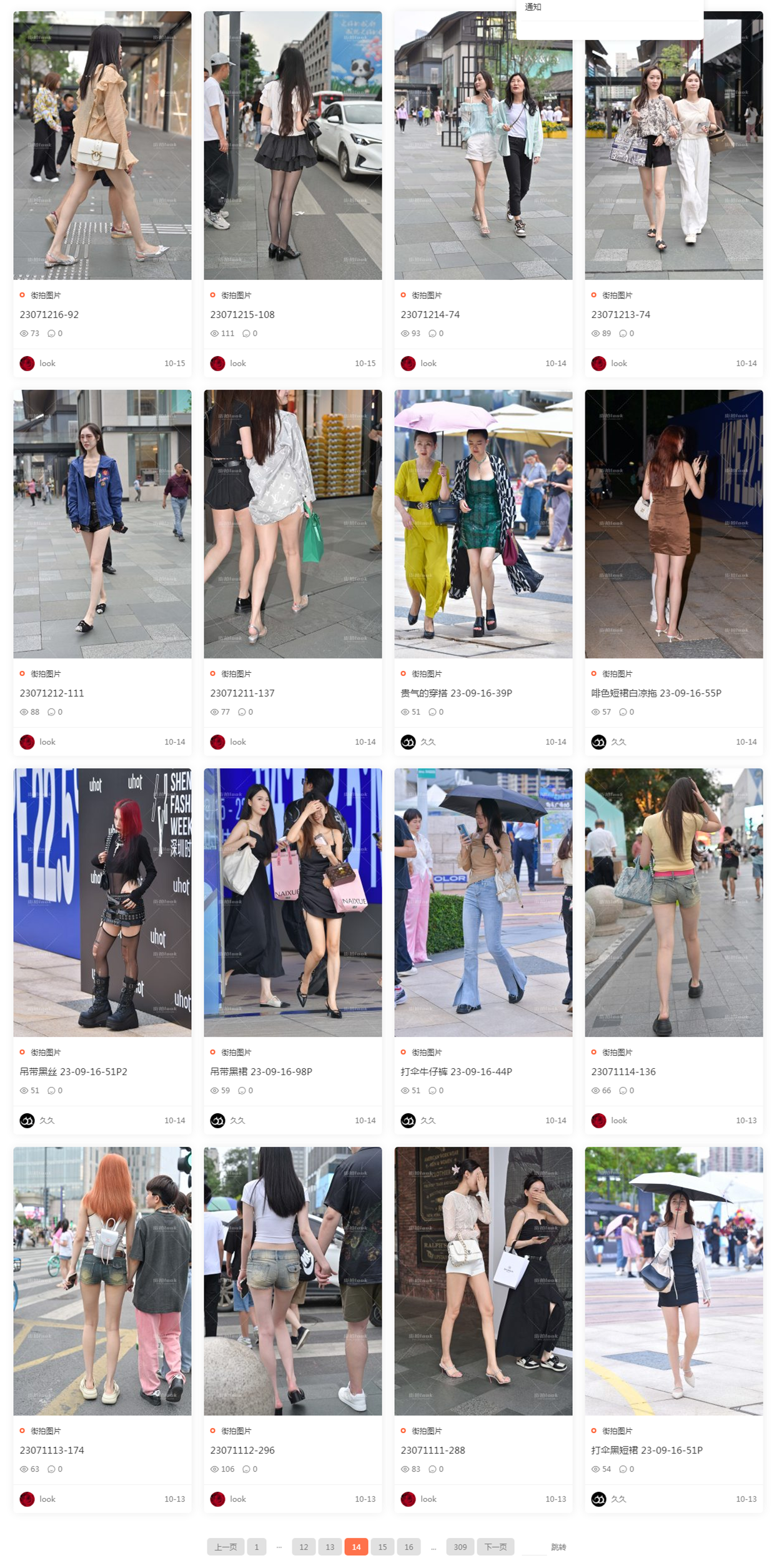This screenshot has height=1568, width=784.
Task: View the 贵气的穿搭 23-09-16-39P post
Action: pyautogui.click(x=456, y=693)
